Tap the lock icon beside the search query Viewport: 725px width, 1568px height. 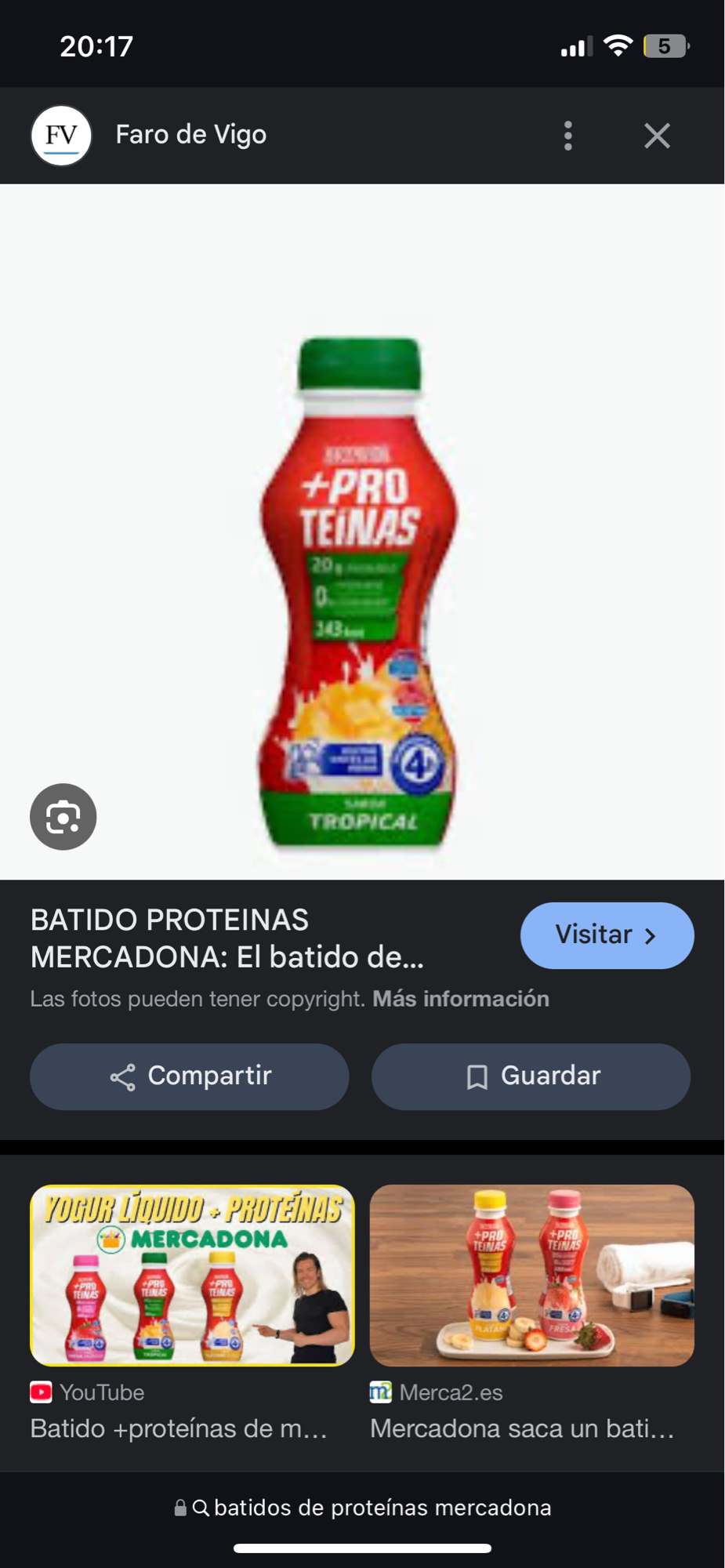pos(181,1507)
